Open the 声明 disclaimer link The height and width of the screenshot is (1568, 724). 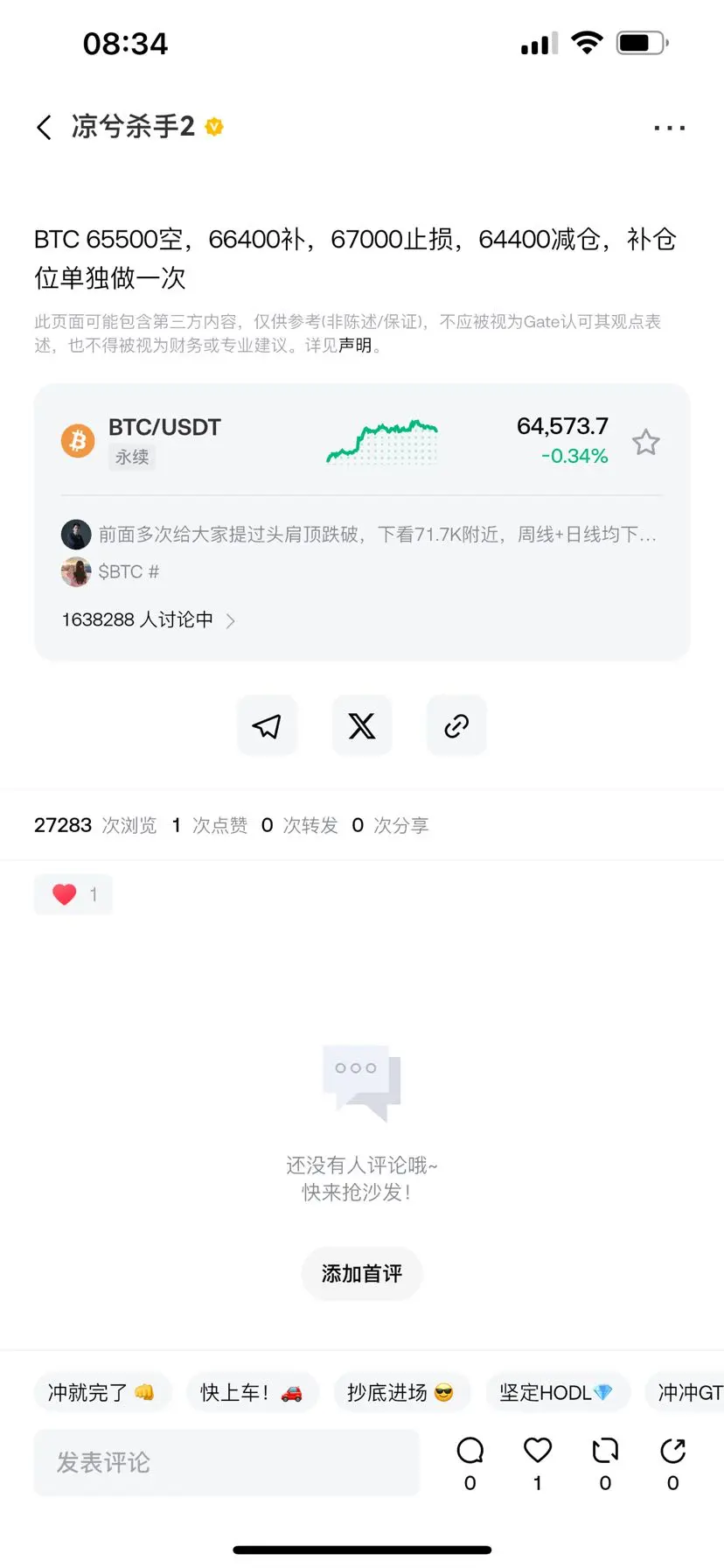click(355, 346)
